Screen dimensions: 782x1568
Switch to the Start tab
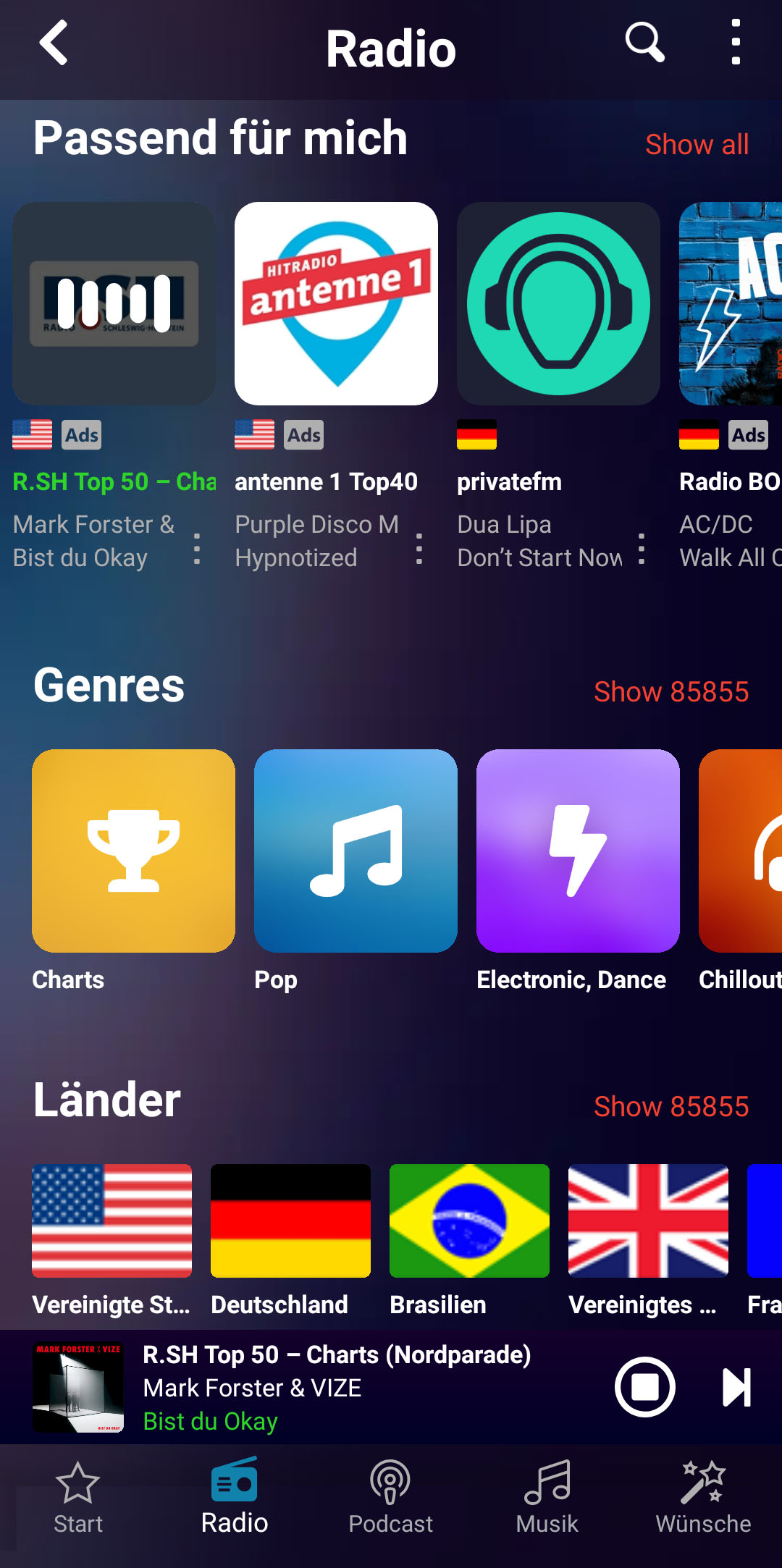[x=78, y=1499]
